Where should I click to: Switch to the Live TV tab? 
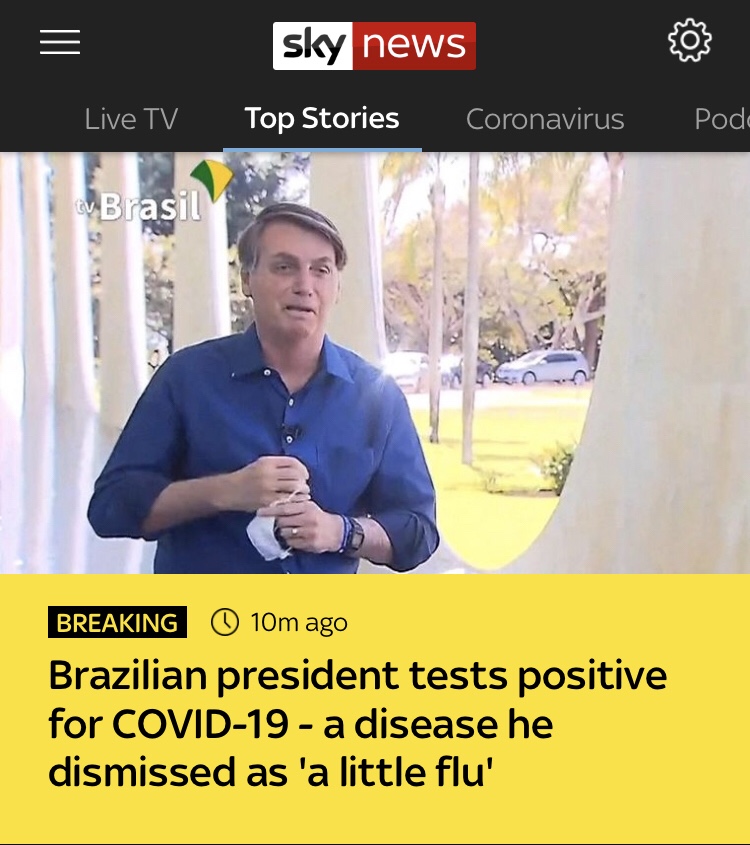pyautogui.click(x=131, y=119)
